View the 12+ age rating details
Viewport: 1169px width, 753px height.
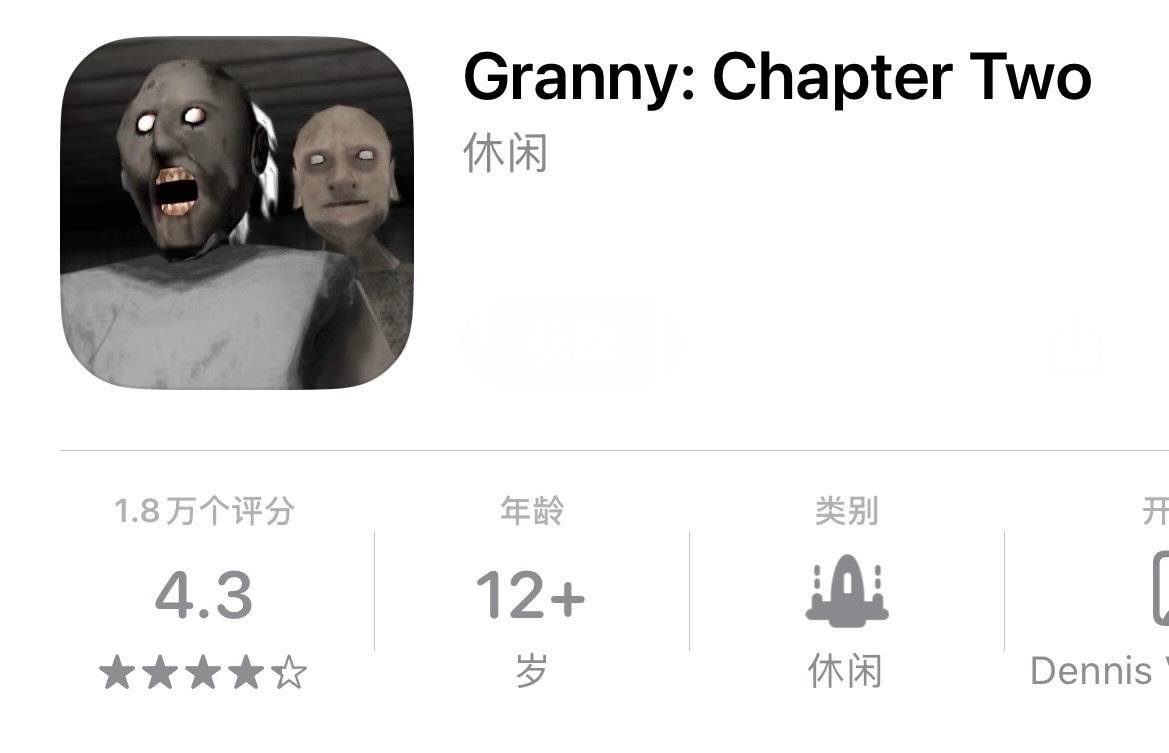[531, 597]
